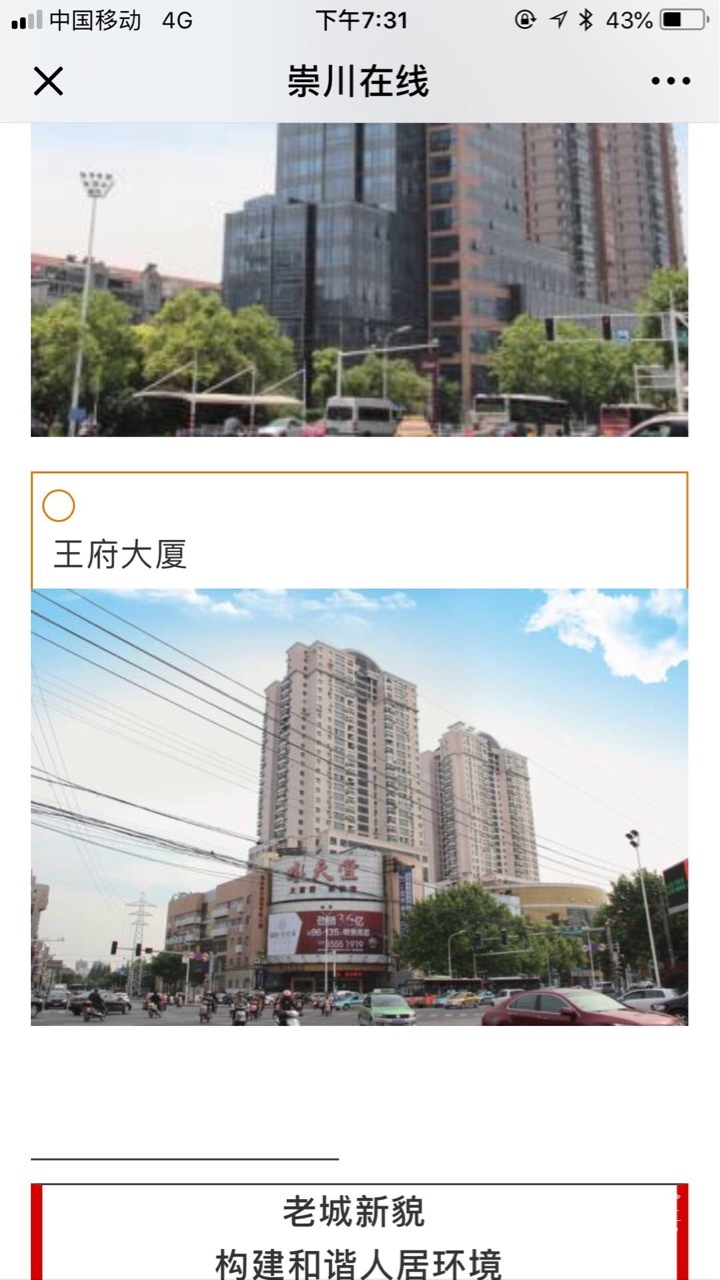720x1280 pixels.
Task: Open the three-dot more options menu
Action: (670, 81)
